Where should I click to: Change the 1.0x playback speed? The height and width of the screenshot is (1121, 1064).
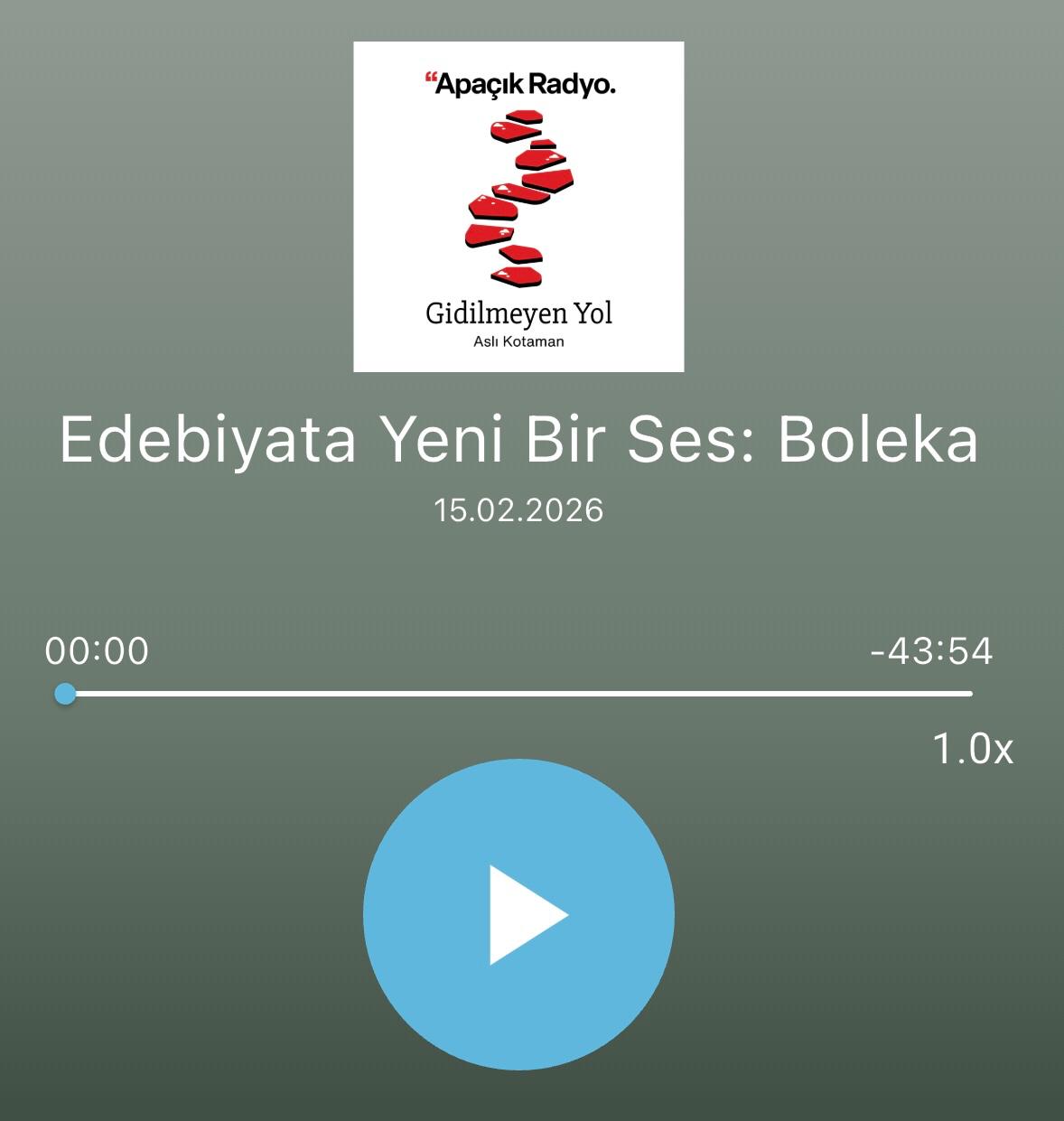(x=972, y=749)
